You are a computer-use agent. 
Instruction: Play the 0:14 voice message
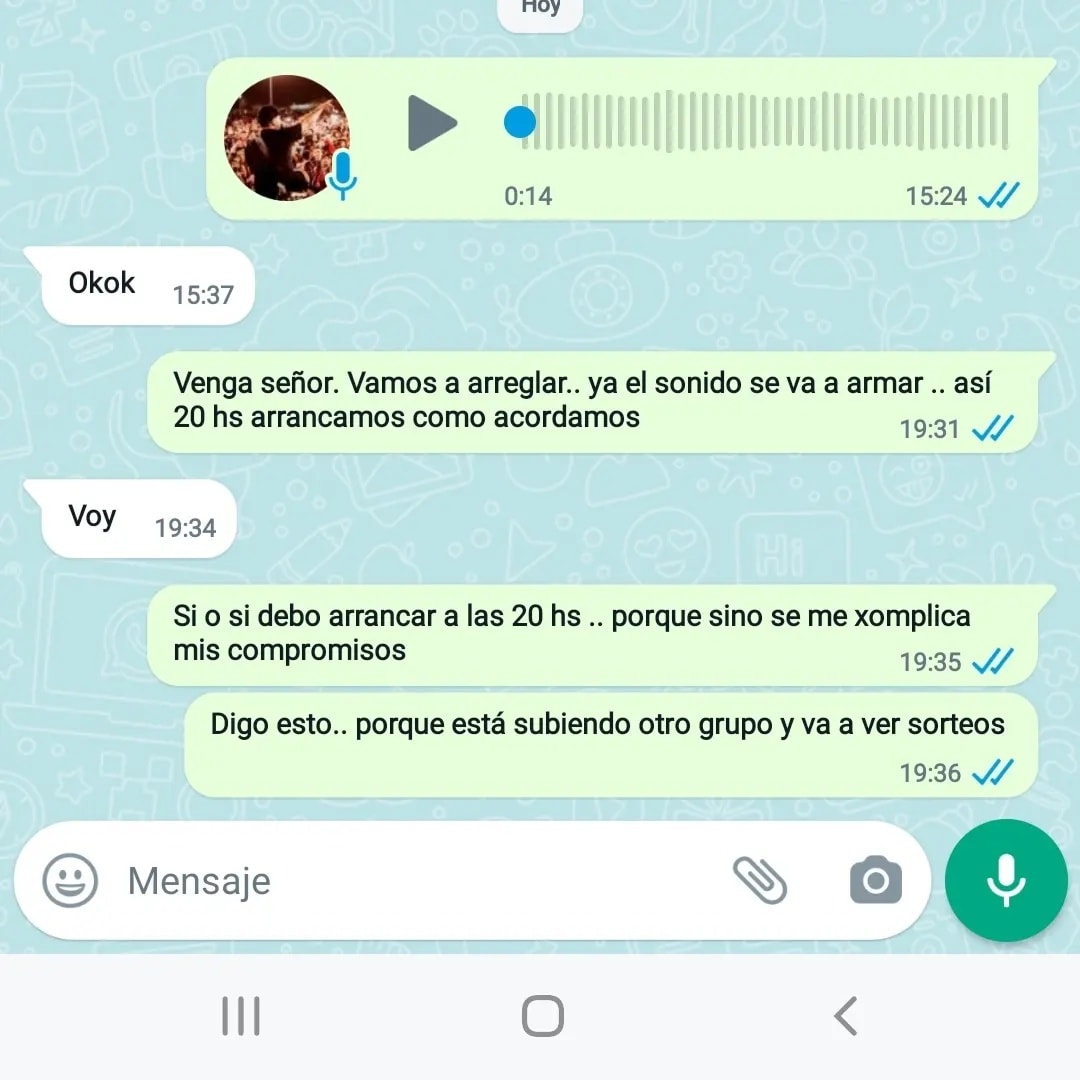pyautogui.click(x=432, y=123)
